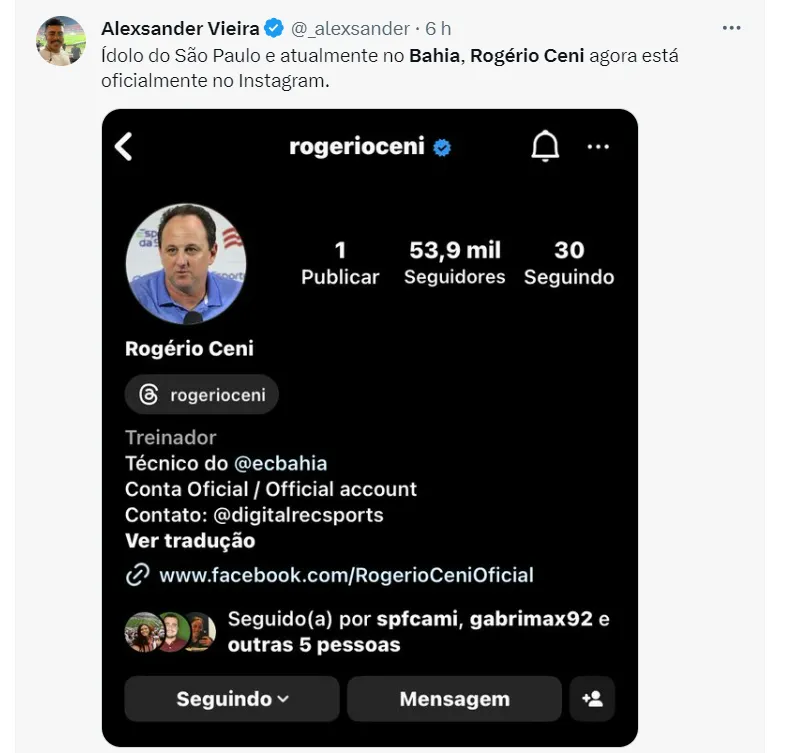The image size is (790, 753).
Task: Open Alexsander Vieira's profile picture
Action: [x=60, y=42]
